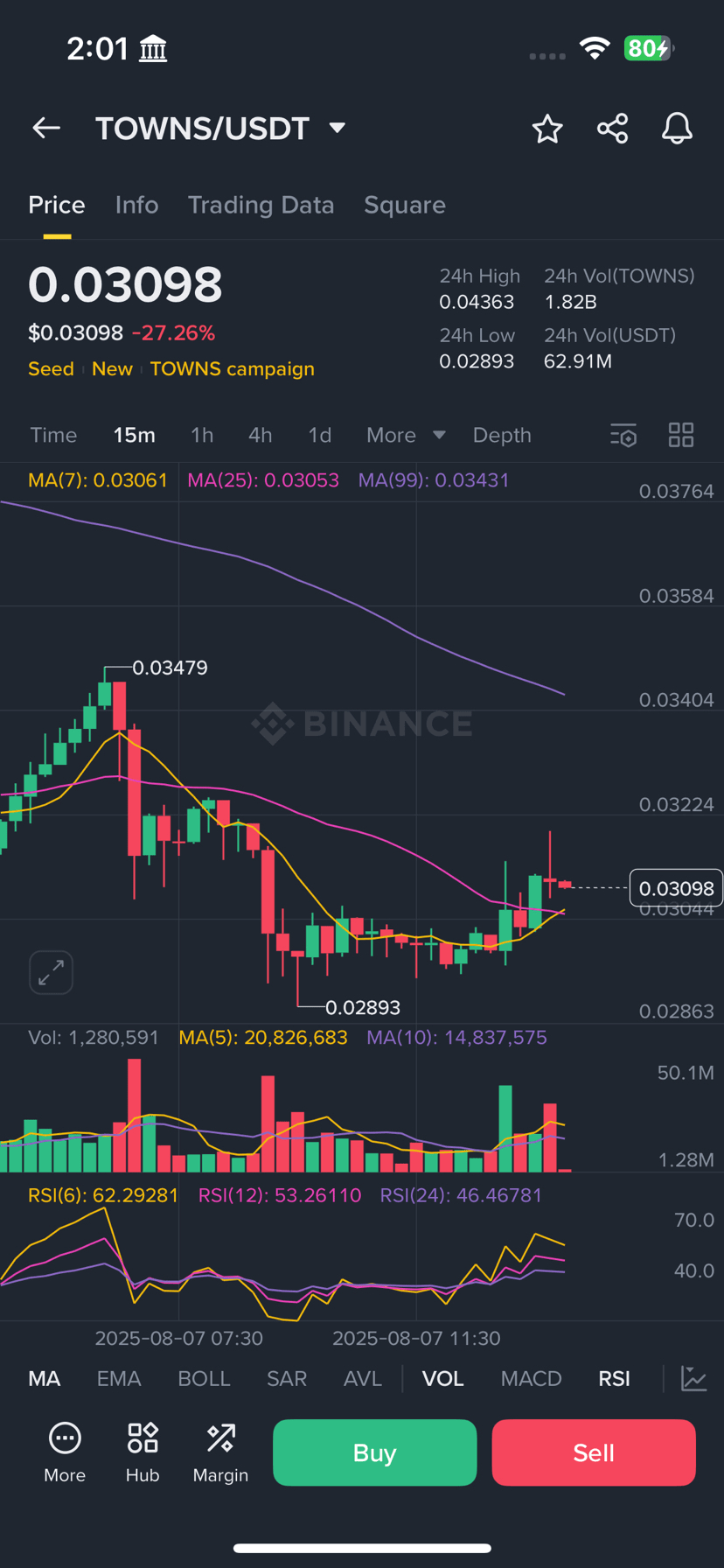Expand the chart to fullscreen
This screenshot has width=724, height=1568.
[51, 972]
